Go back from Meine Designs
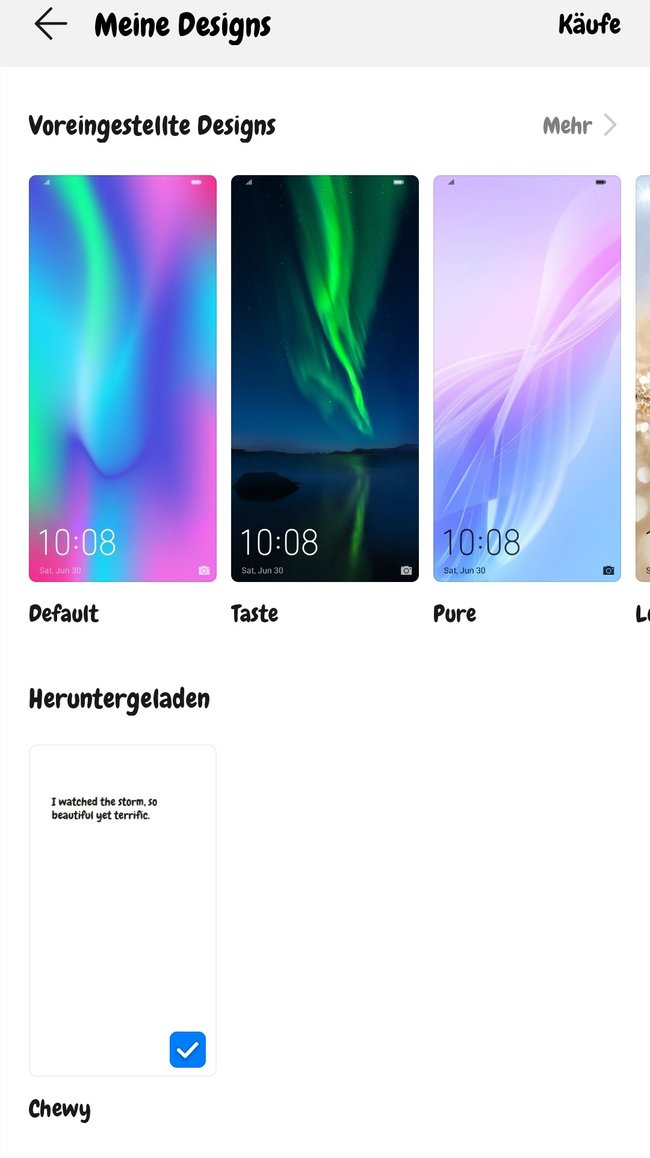The width and height of the screenshot is (650, 1158). pos(50,24)
